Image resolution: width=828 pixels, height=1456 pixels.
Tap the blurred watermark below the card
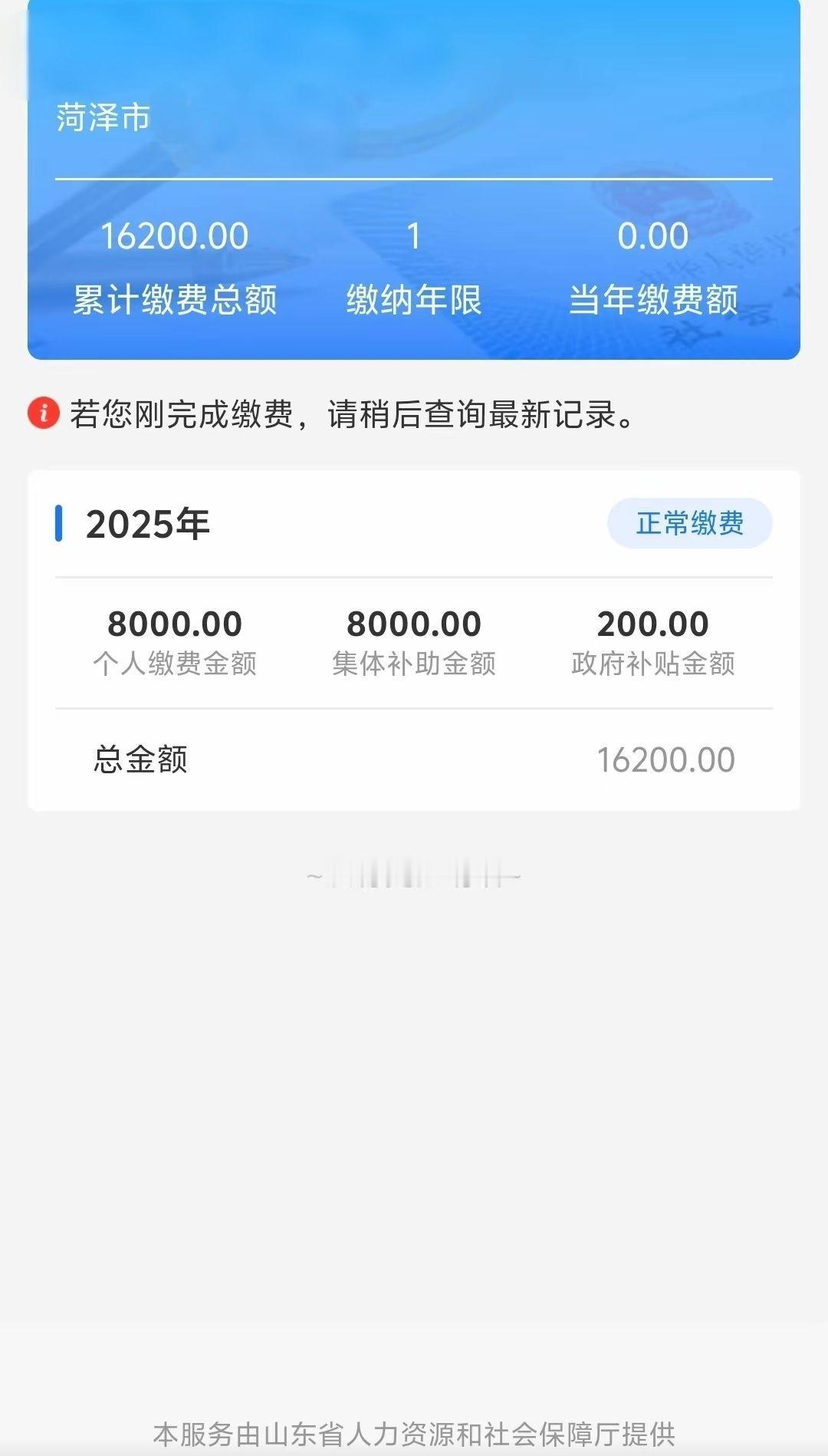coord(414,875)
